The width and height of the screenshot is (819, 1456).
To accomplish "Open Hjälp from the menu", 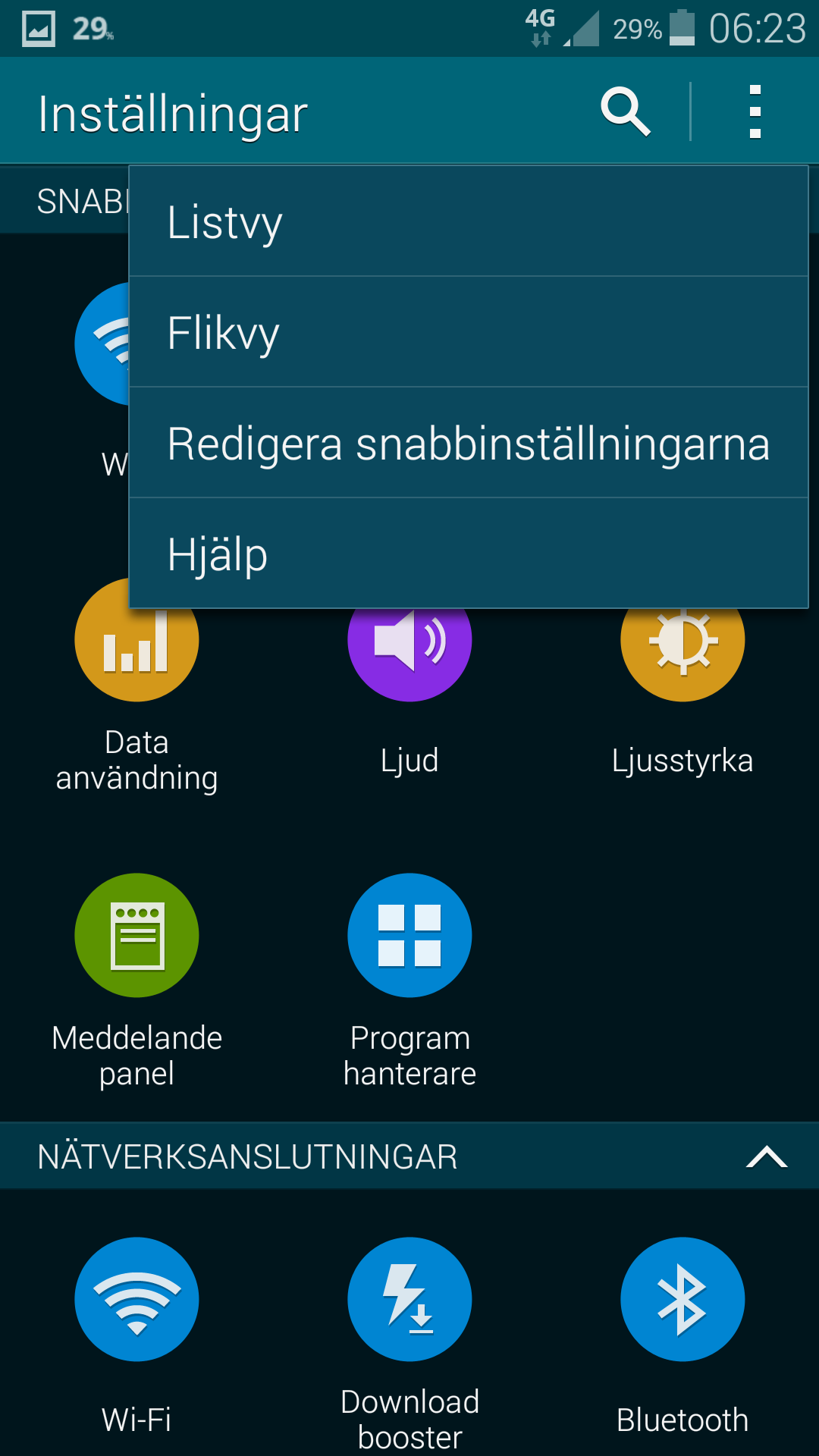I will pos(469,554).
